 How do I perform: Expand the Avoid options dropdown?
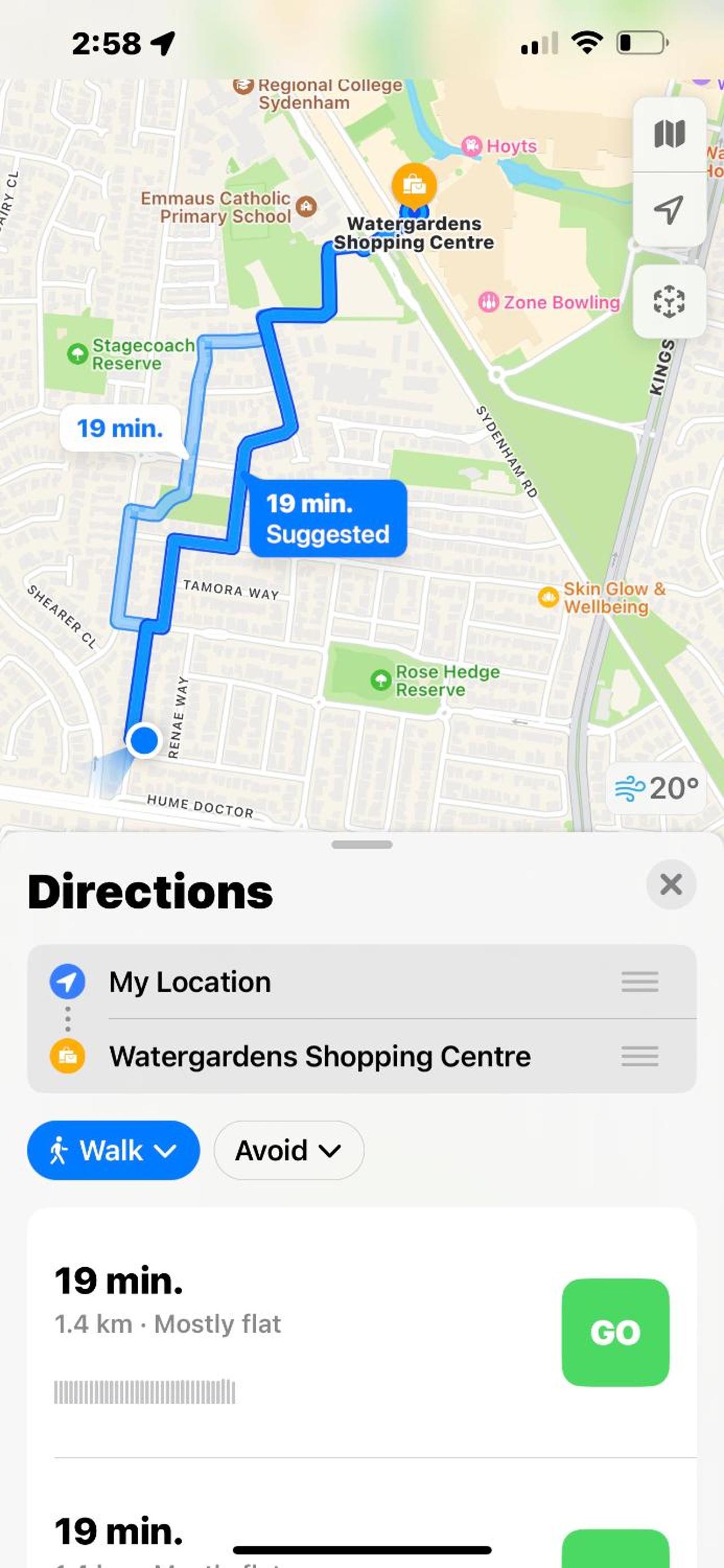[288, 1150]
